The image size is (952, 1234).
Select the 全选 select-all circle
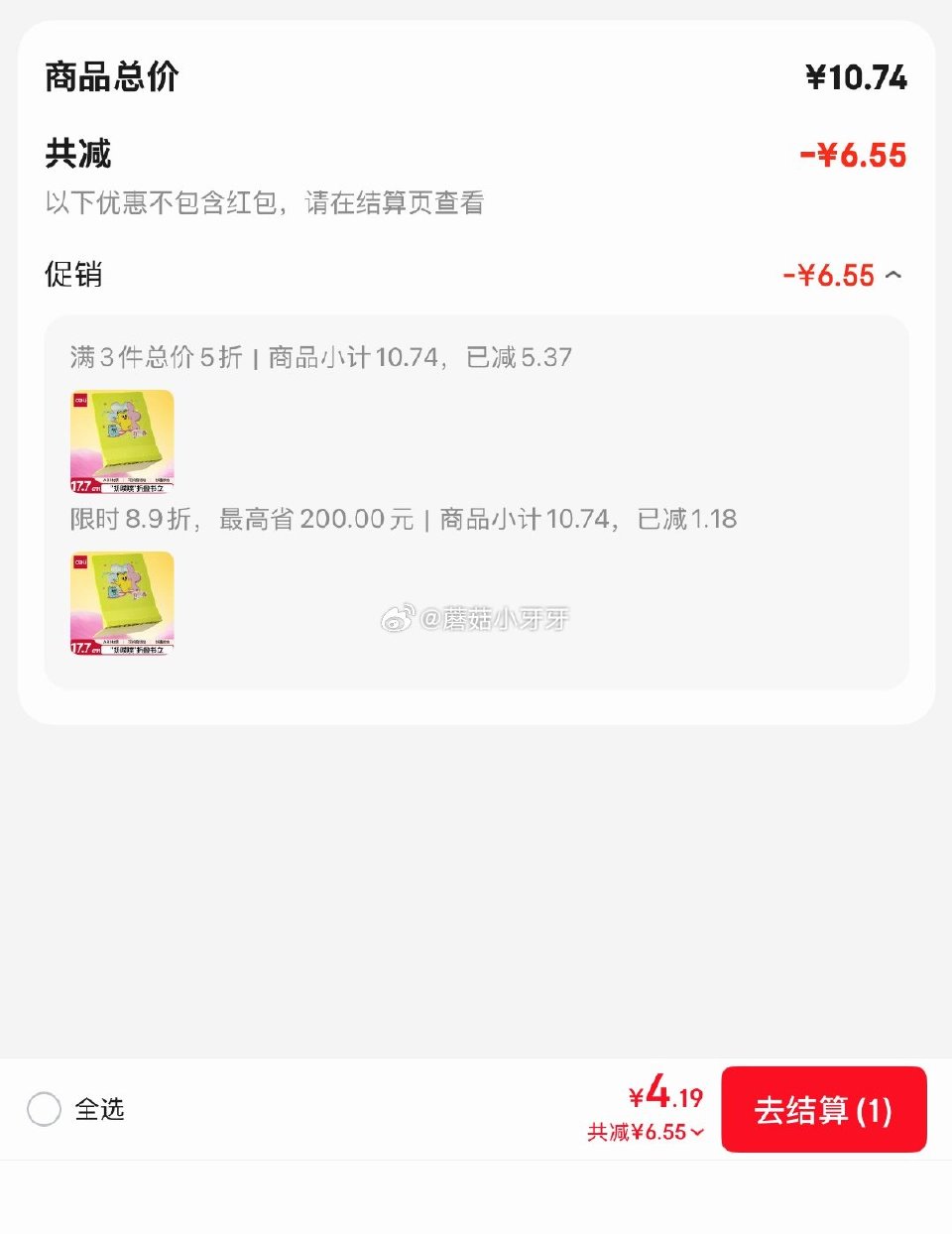coord(44,1111)
